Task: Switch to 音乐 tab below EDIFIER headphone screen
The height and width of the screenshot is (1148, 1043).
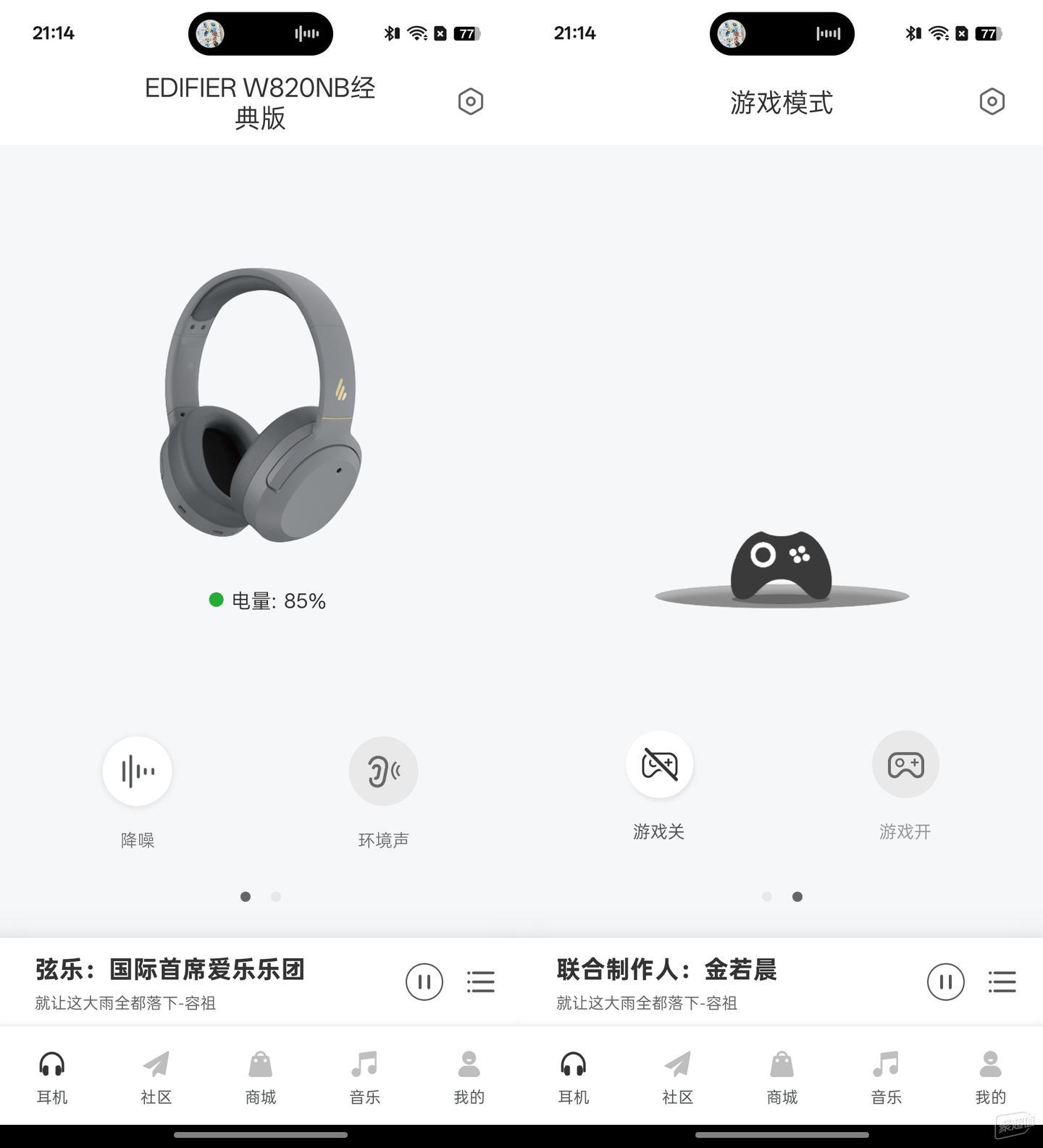Action: point(365,1076)
